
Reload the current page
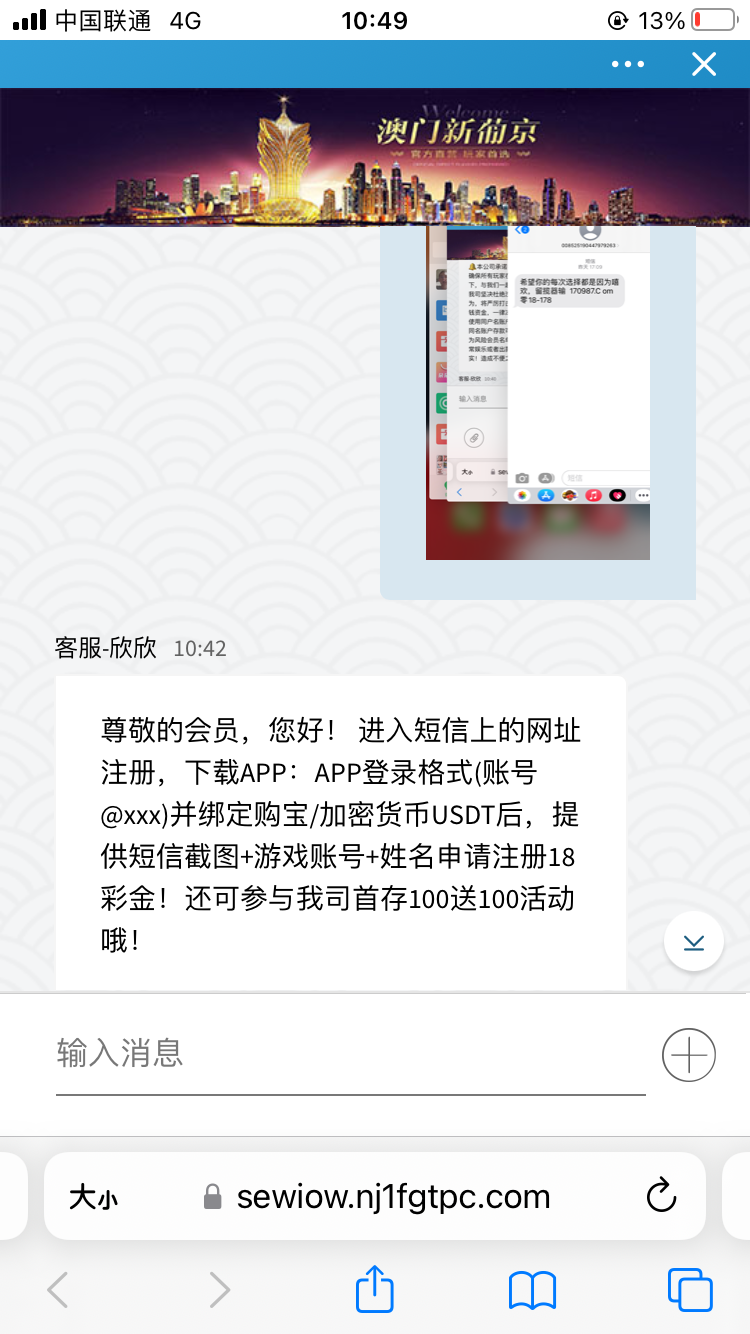661,1197
